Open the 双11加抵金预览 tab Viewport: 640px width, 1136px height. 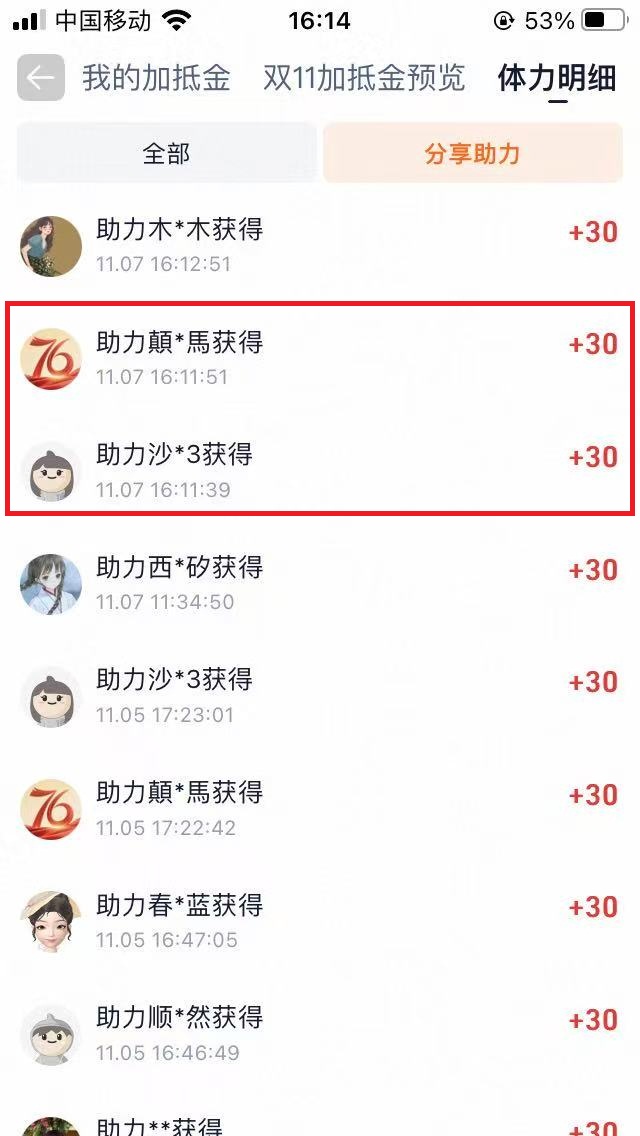point(364,78)
